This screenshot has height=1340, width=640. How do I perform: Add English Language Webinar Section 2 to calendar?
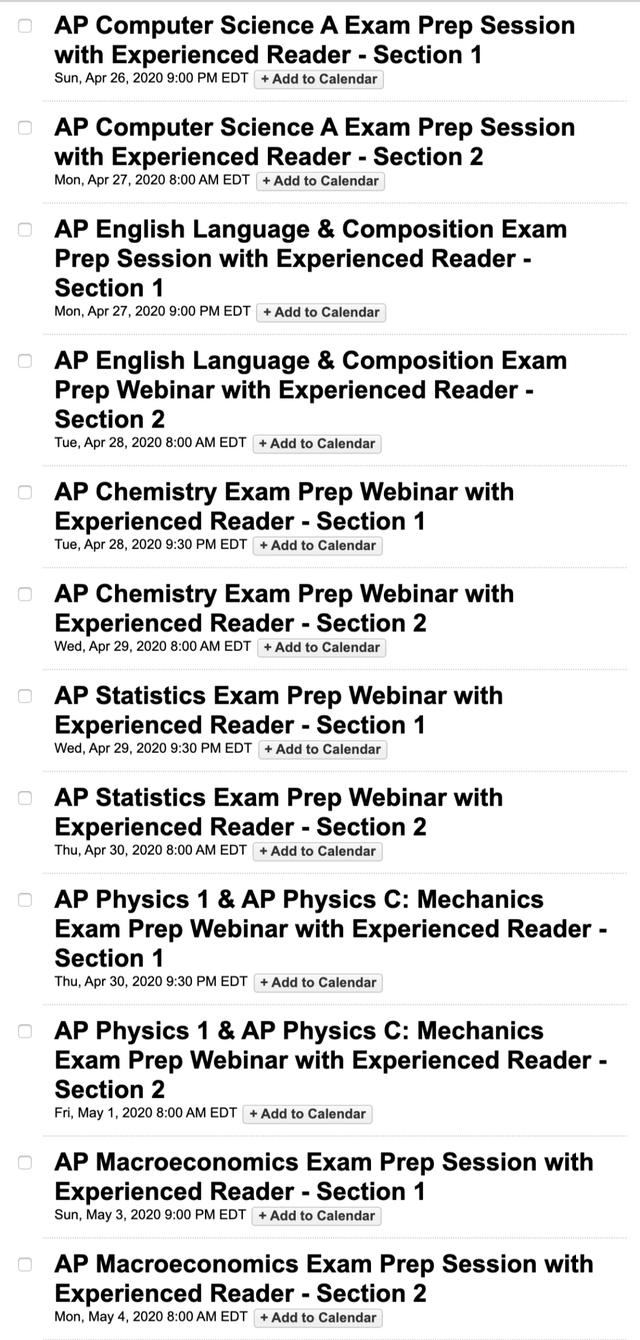click(317, 443)
